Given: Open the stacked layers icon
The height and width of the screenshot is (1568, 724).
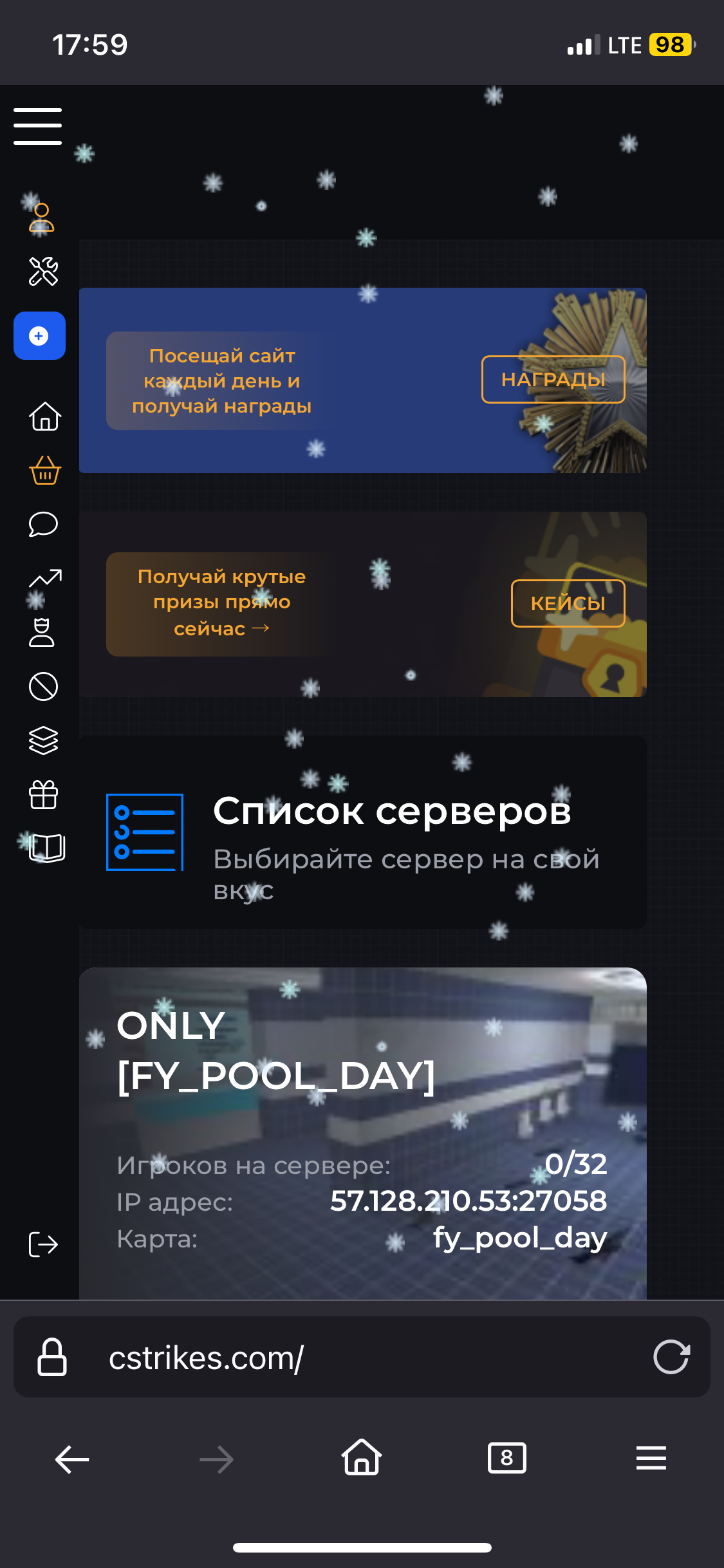Looking at the screenshot, I should coord(43,740).
